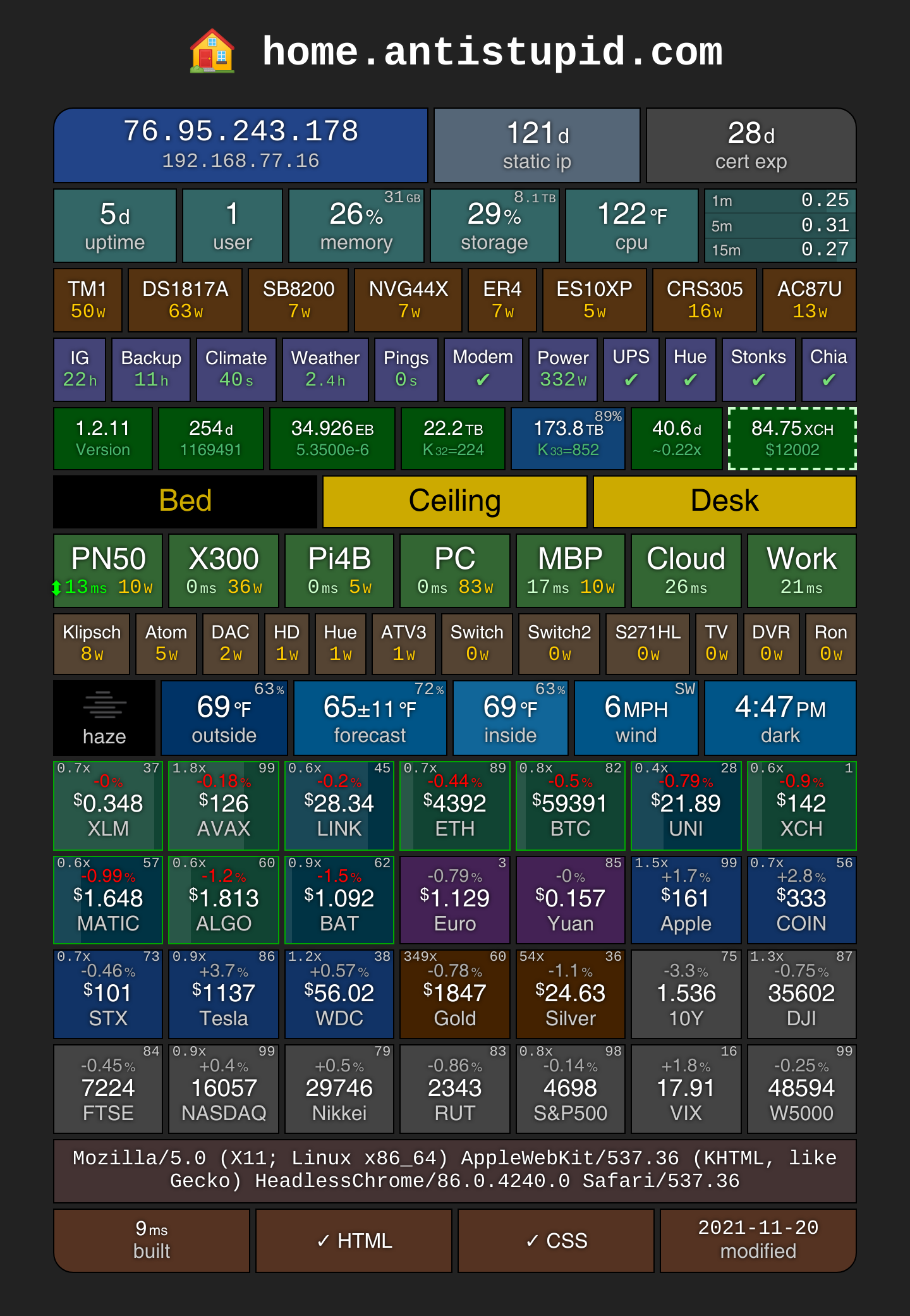
Task: Open the DS1817A power tile
Action: coord(185,300)
